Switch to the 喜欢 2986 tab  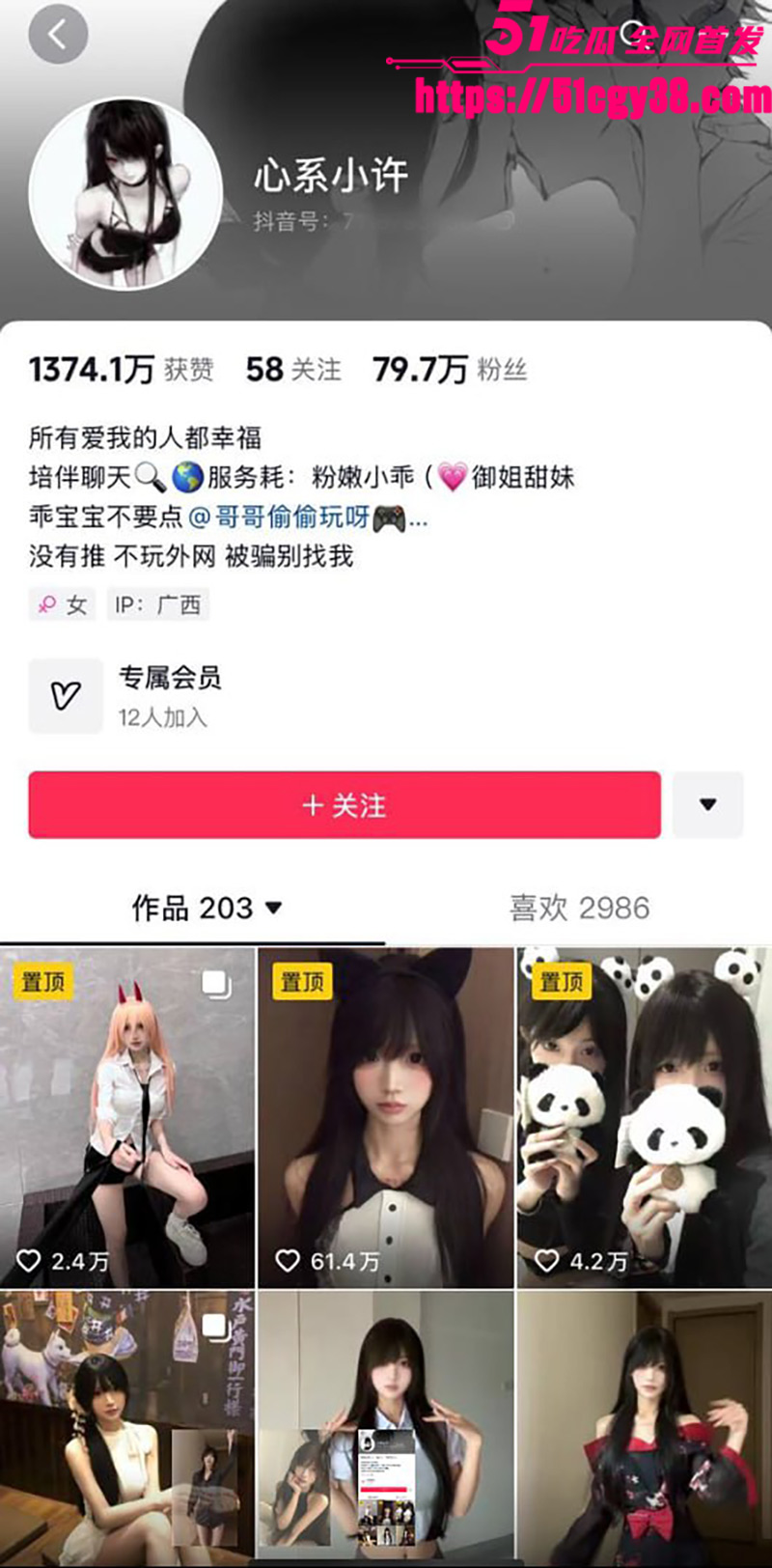pyautogui.click(x=579, y=908)
